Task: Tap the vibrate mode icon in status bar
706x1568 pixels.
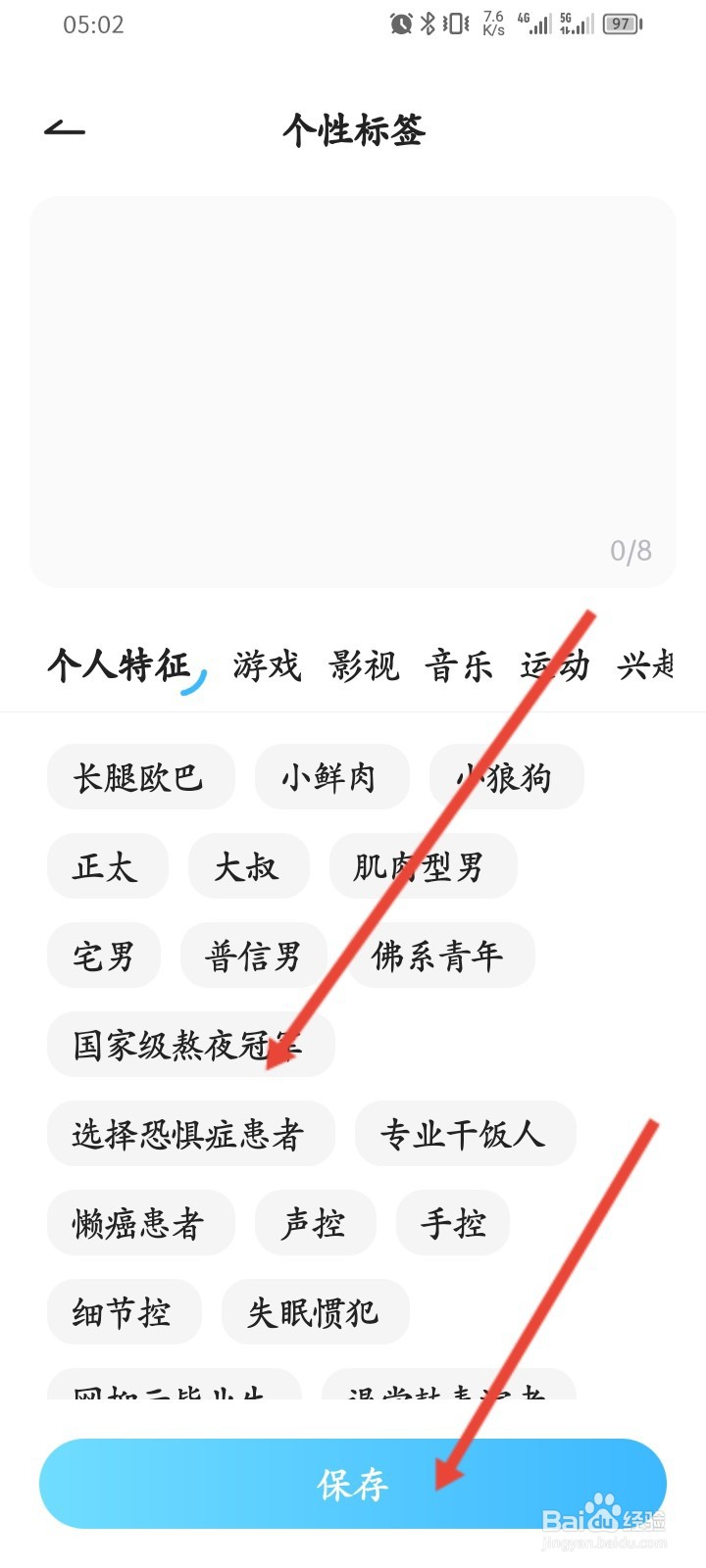Action: tap(455, 24)
